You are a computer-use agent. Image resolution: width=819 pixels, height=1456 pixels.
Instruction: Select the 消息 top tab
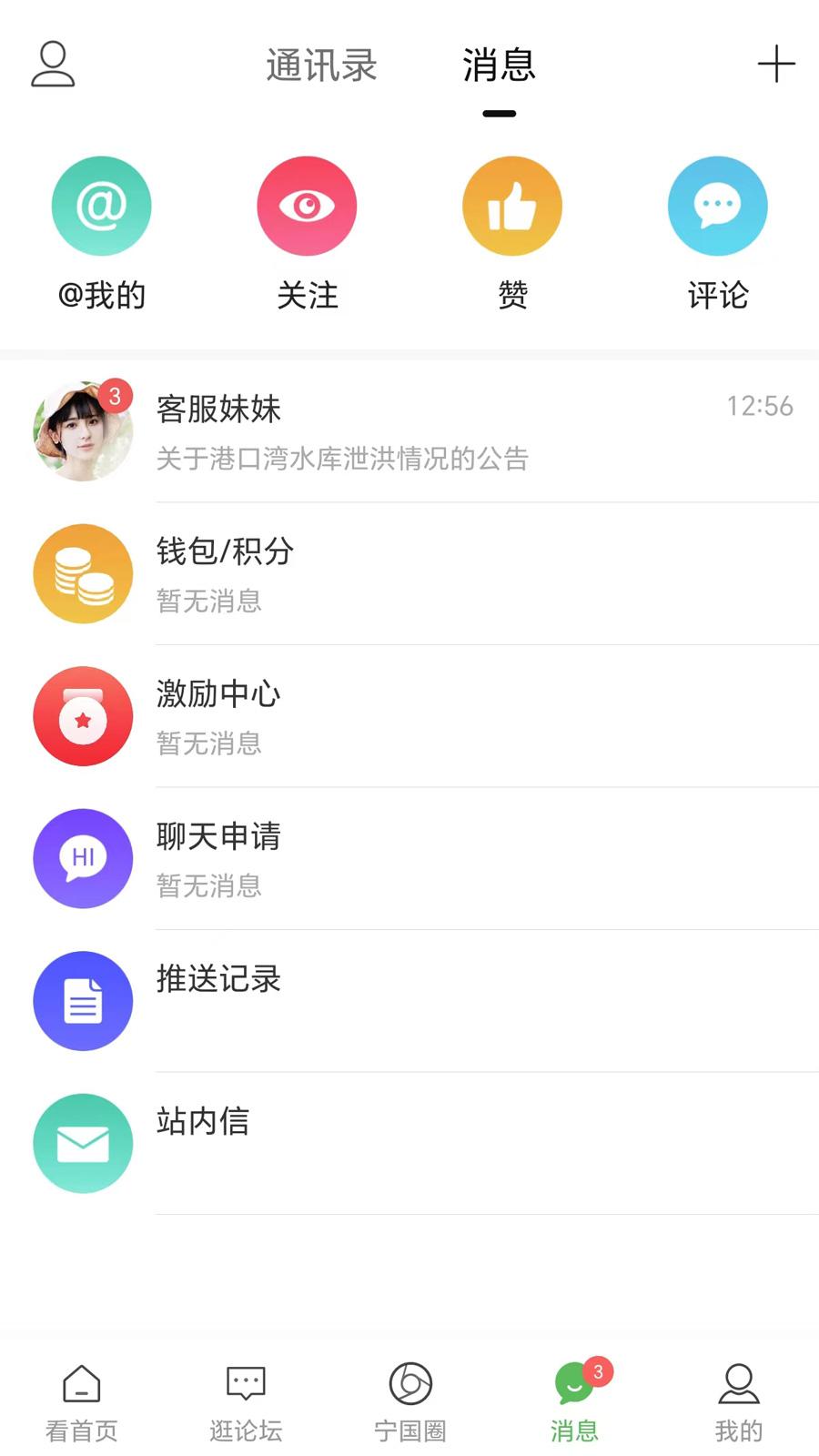[499, 66]
